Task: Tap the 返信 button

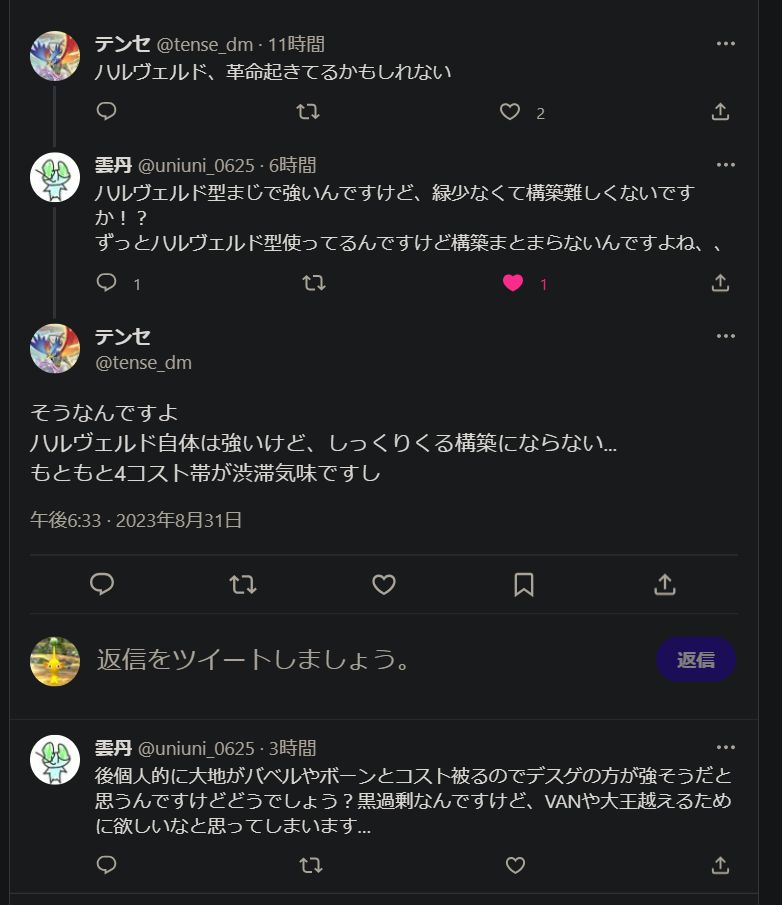Action: tap(696, 660)
